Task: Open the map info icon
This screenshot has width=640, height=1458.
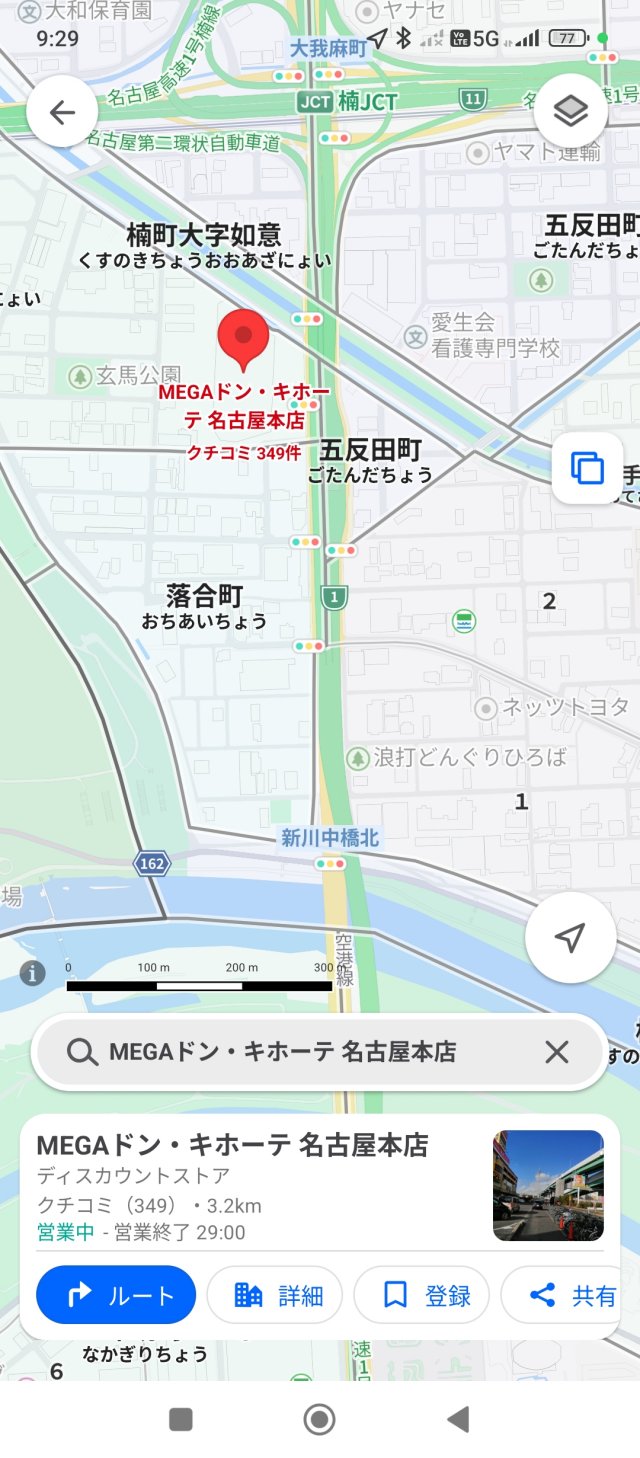Action: point(33,973)
